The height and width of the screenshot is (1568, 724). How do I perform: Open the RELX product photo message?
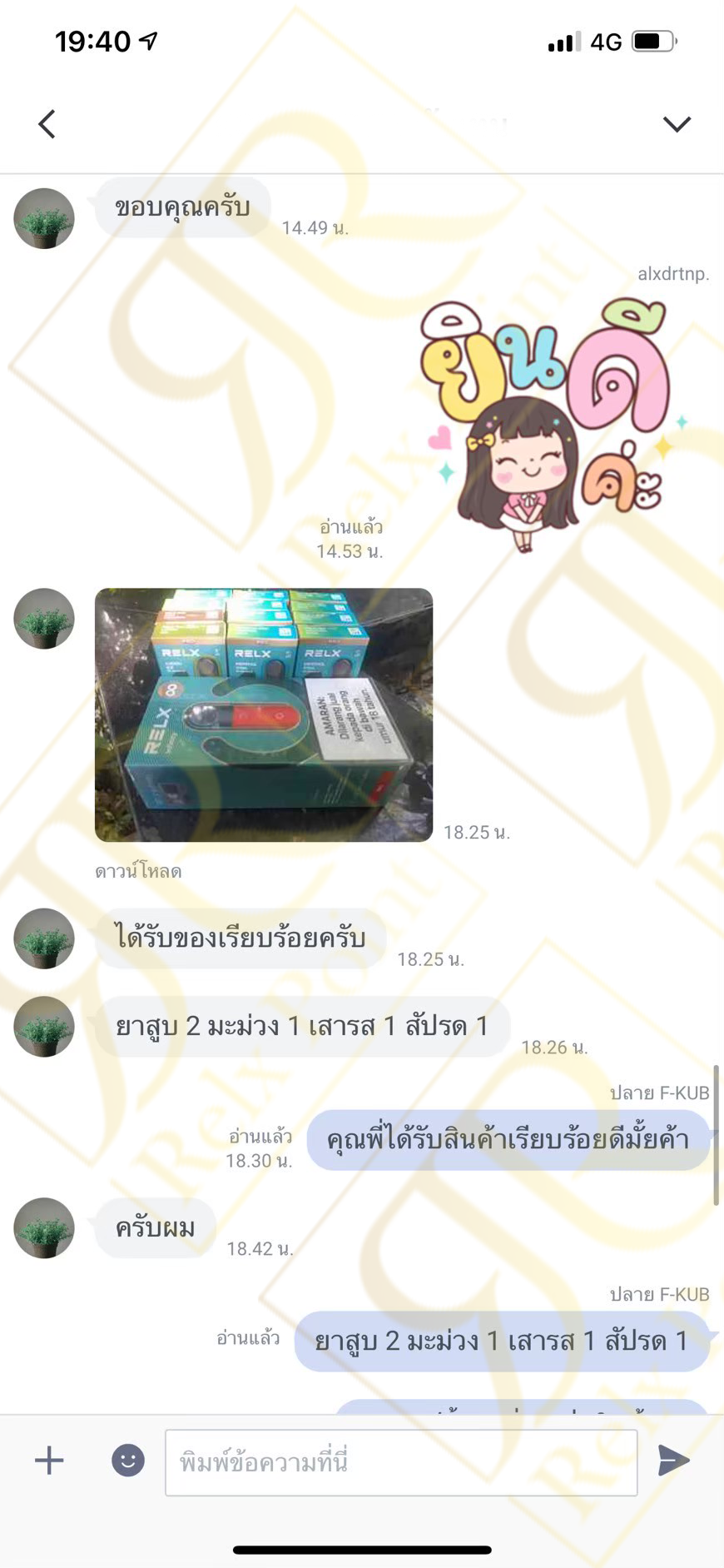tap(264, 714)
